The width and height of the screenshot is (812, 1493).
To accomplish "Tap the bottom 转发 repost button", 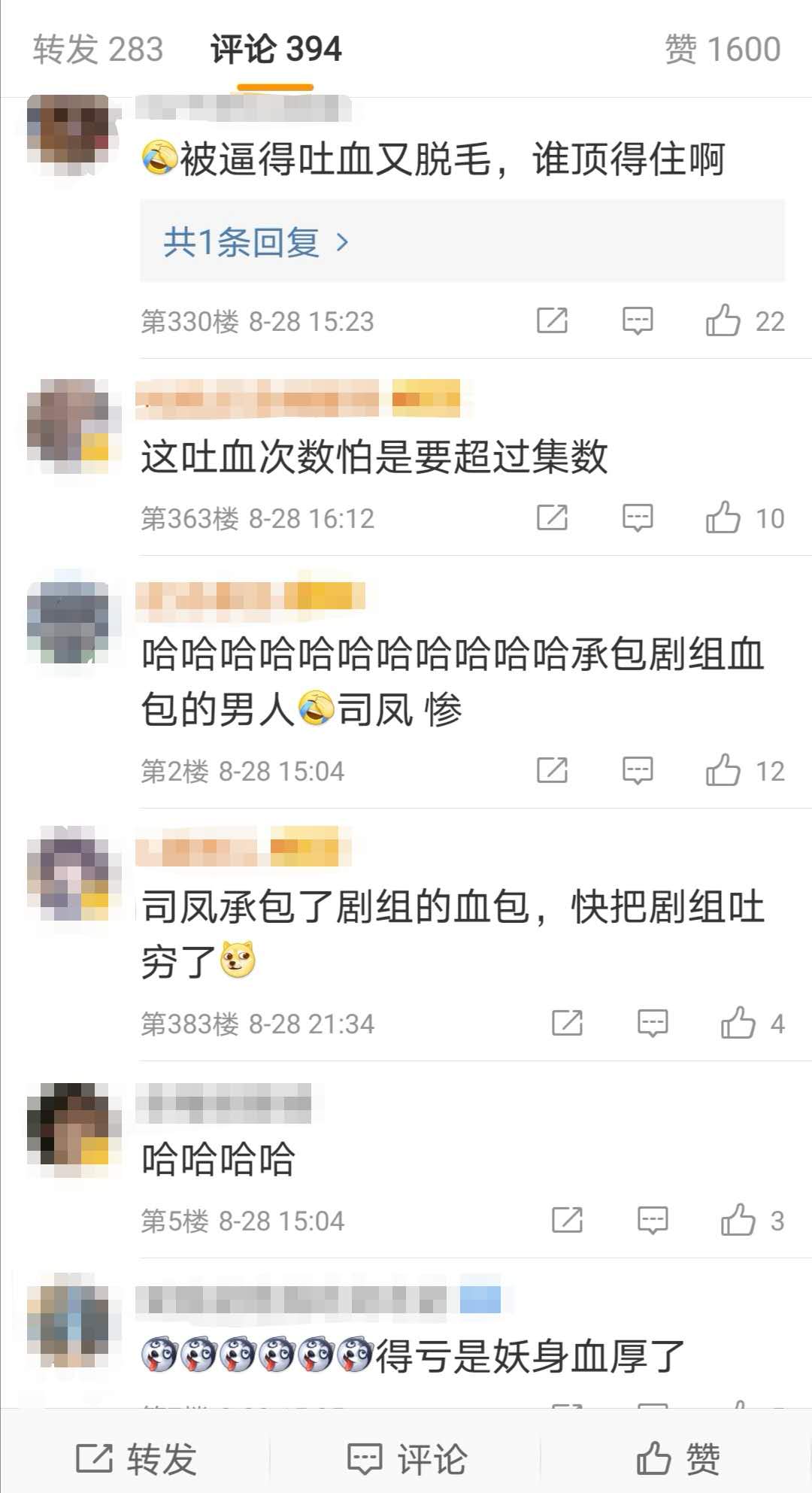I will pyautogui.click(x=136, y=1459).
